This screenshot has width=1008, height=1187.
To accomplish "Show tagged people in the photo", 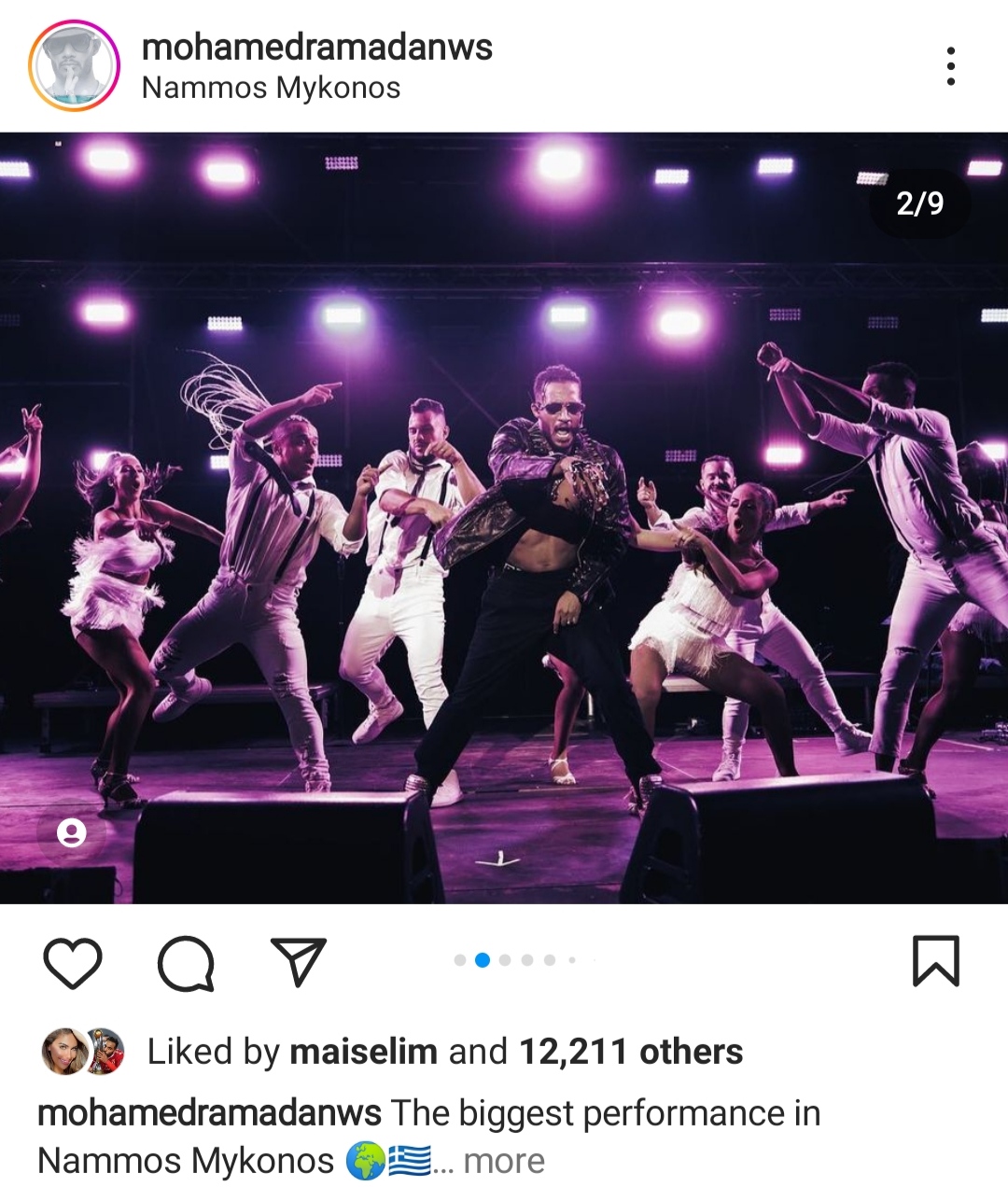I will point(72,832).
